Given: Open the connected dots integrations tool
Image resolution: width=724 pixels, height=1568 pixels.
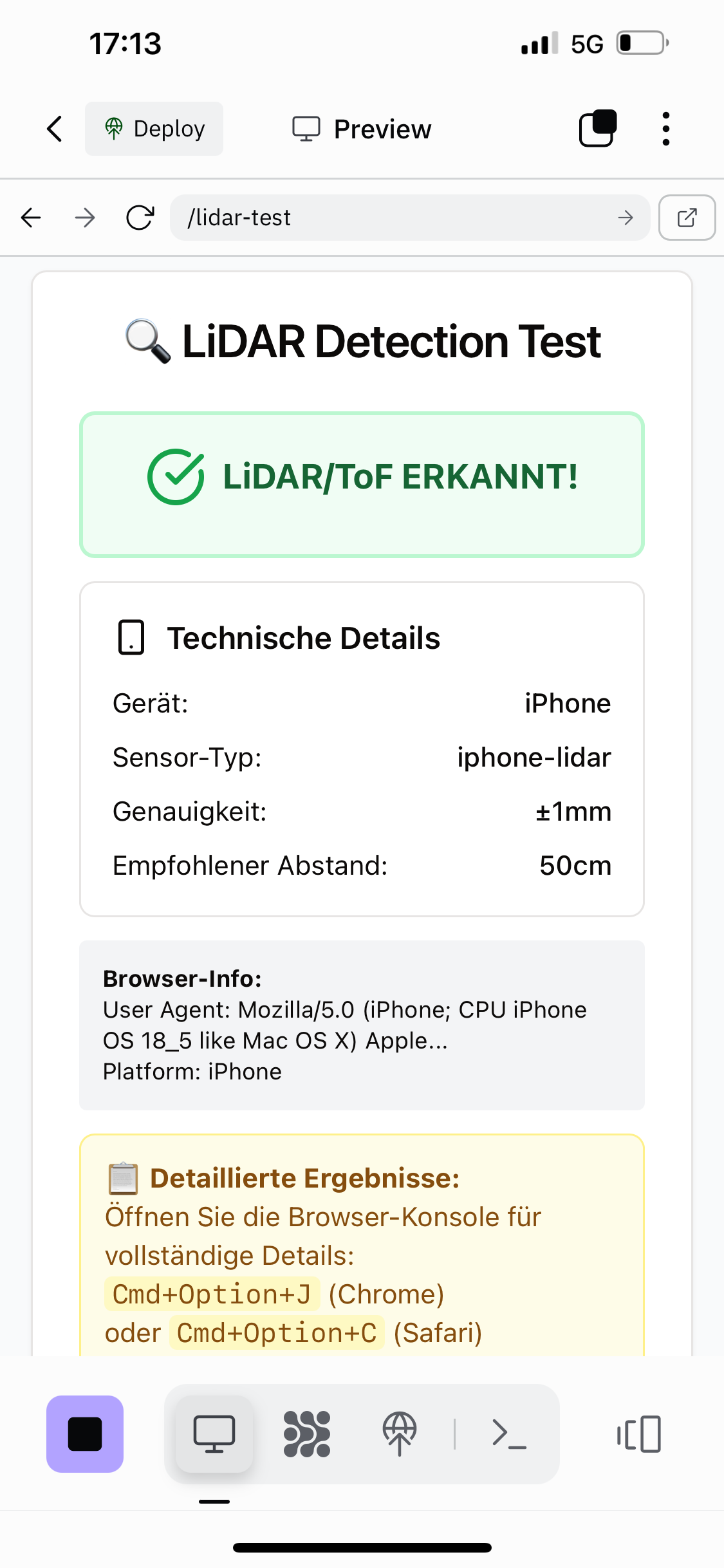Looking at the screenshot, I should point(307,1434).
